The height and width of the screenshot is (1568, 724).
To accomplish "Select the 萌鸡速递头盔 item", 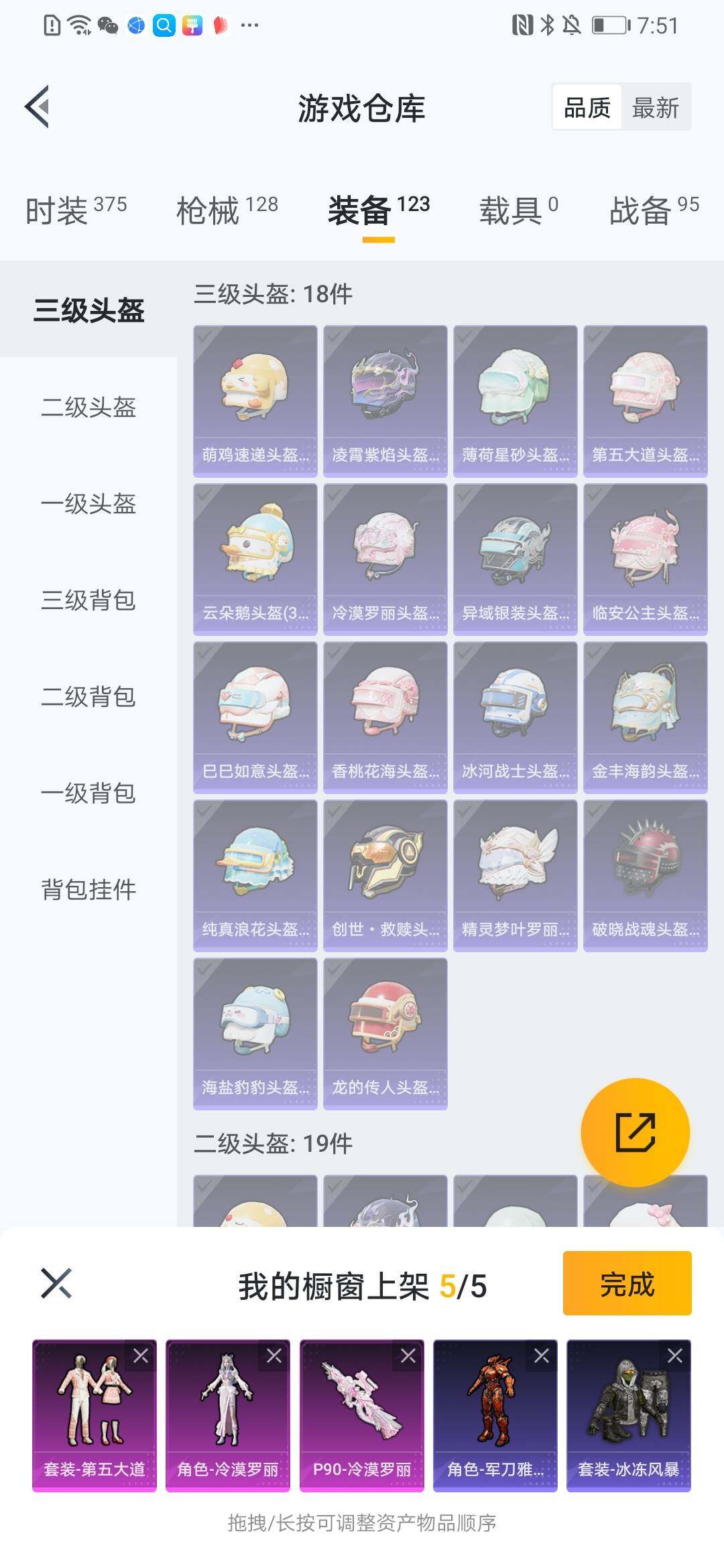I will pyautogui.click(x=255, y=401).
